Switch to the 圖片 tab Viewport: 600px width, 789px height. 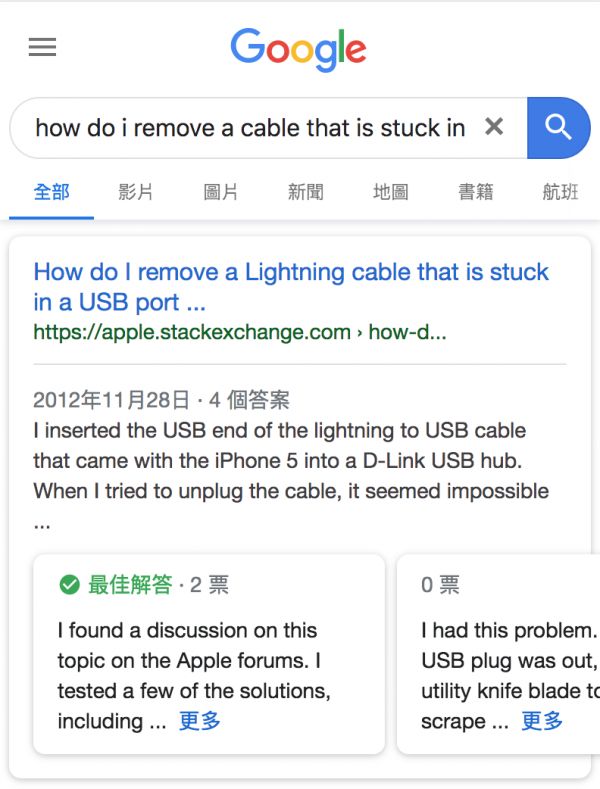point(220,192)
